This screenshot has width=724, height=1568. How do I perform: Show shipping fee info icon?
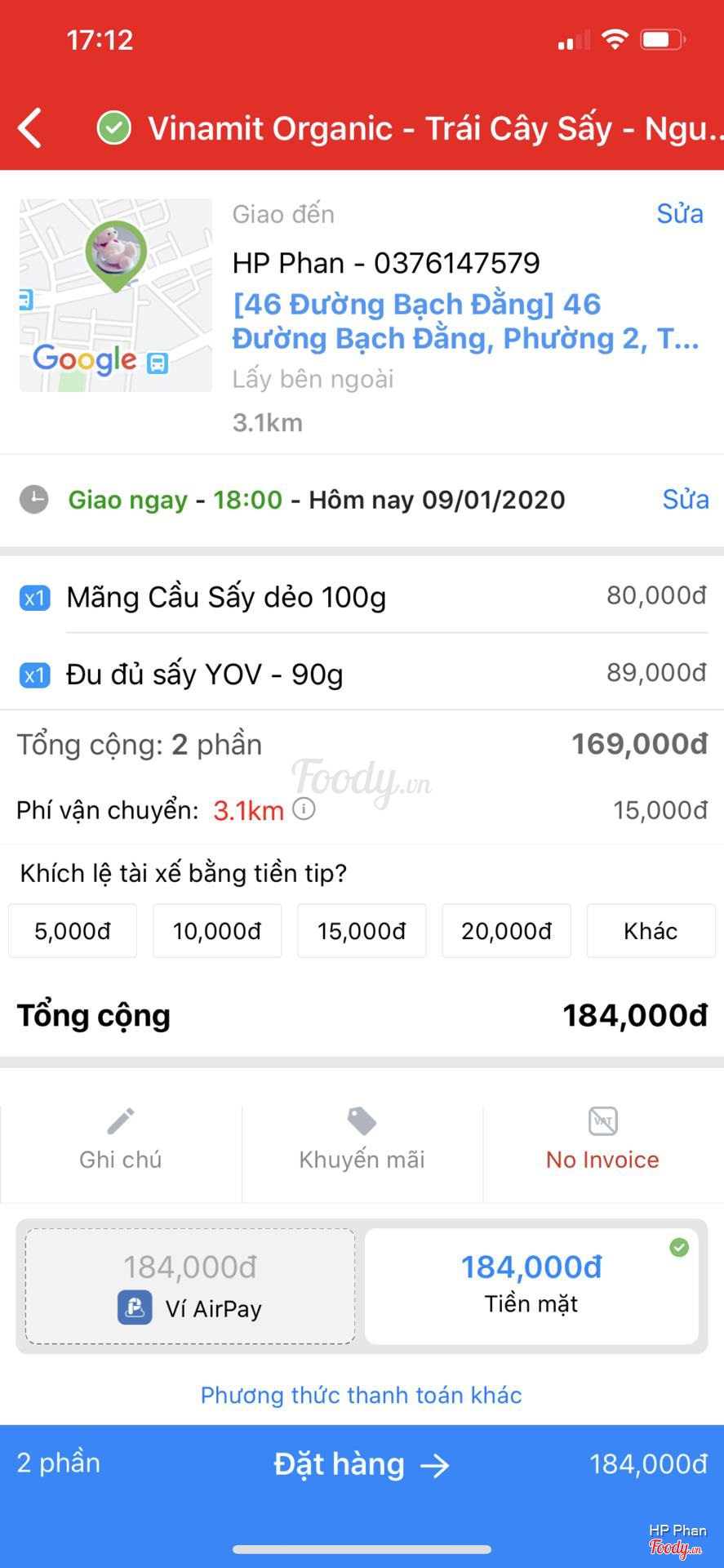tap(304, 809)
